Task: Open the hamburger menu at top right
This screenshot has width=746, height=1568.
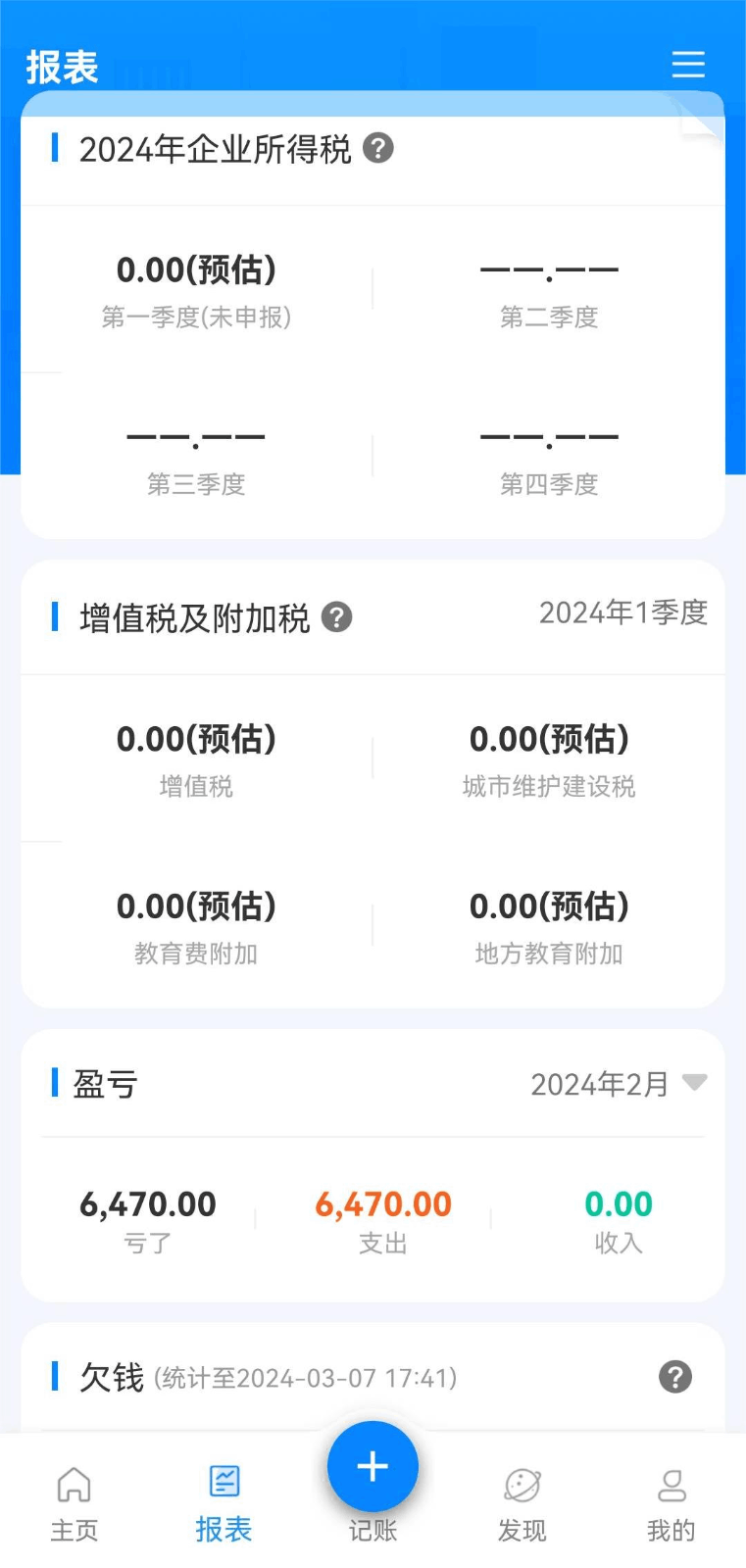Action: 688,65
